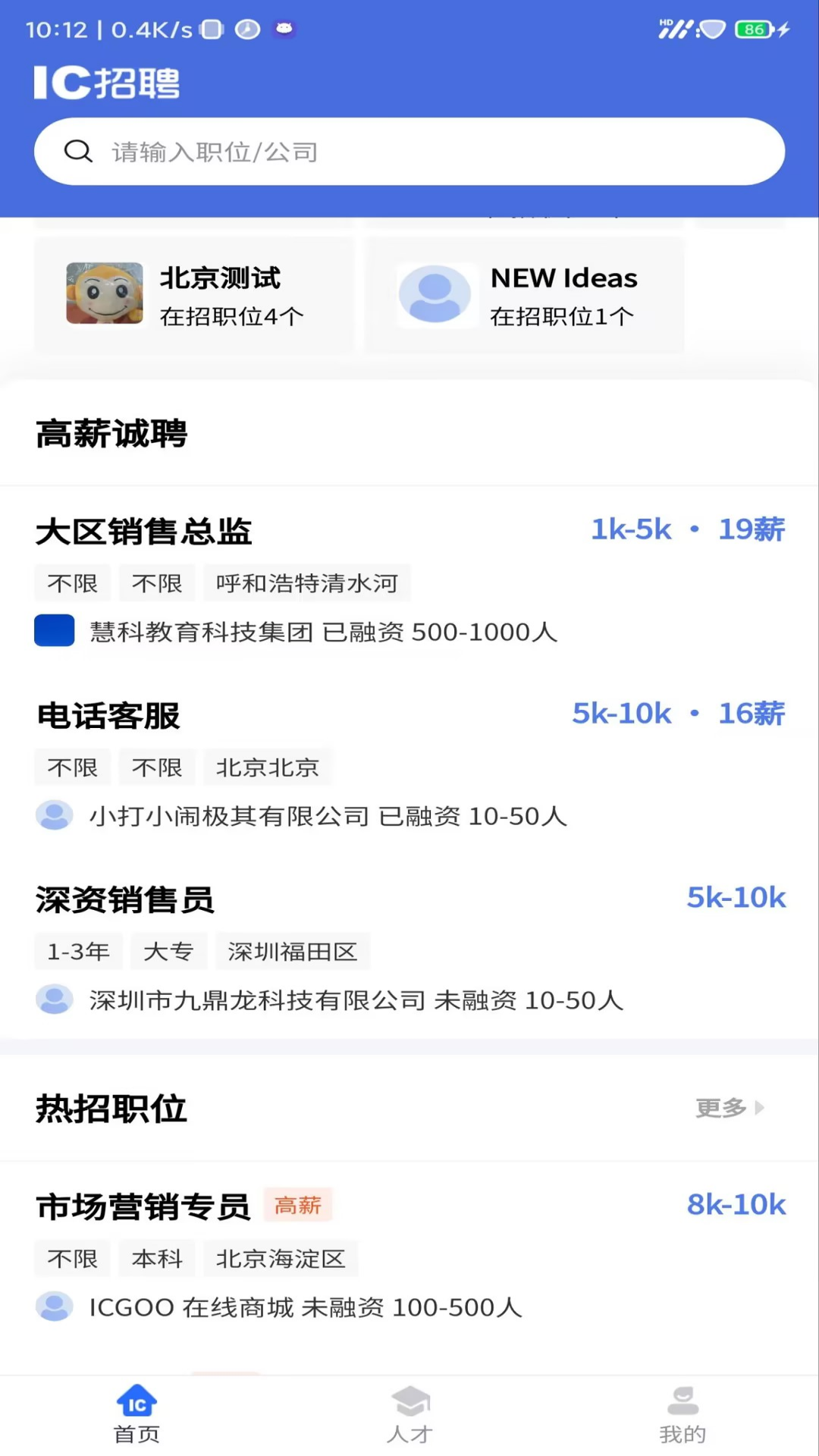Screen dimensions: 819x1456
Task: Click the NEW Ideas company avatar icon
Action: point(436,294)
